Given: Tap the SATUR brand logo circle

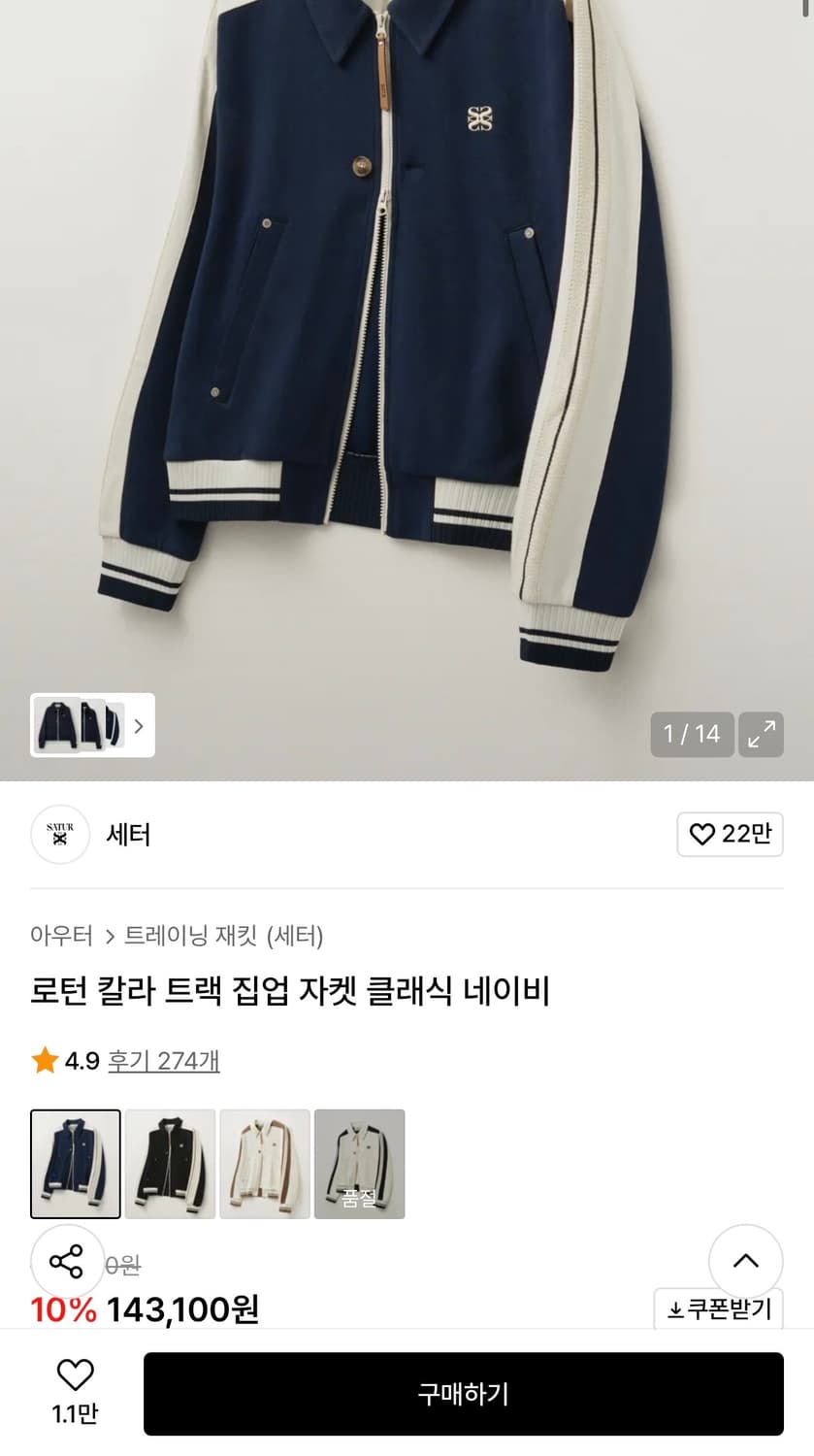Looking at the screenshot, I should [x=60, y=834].
